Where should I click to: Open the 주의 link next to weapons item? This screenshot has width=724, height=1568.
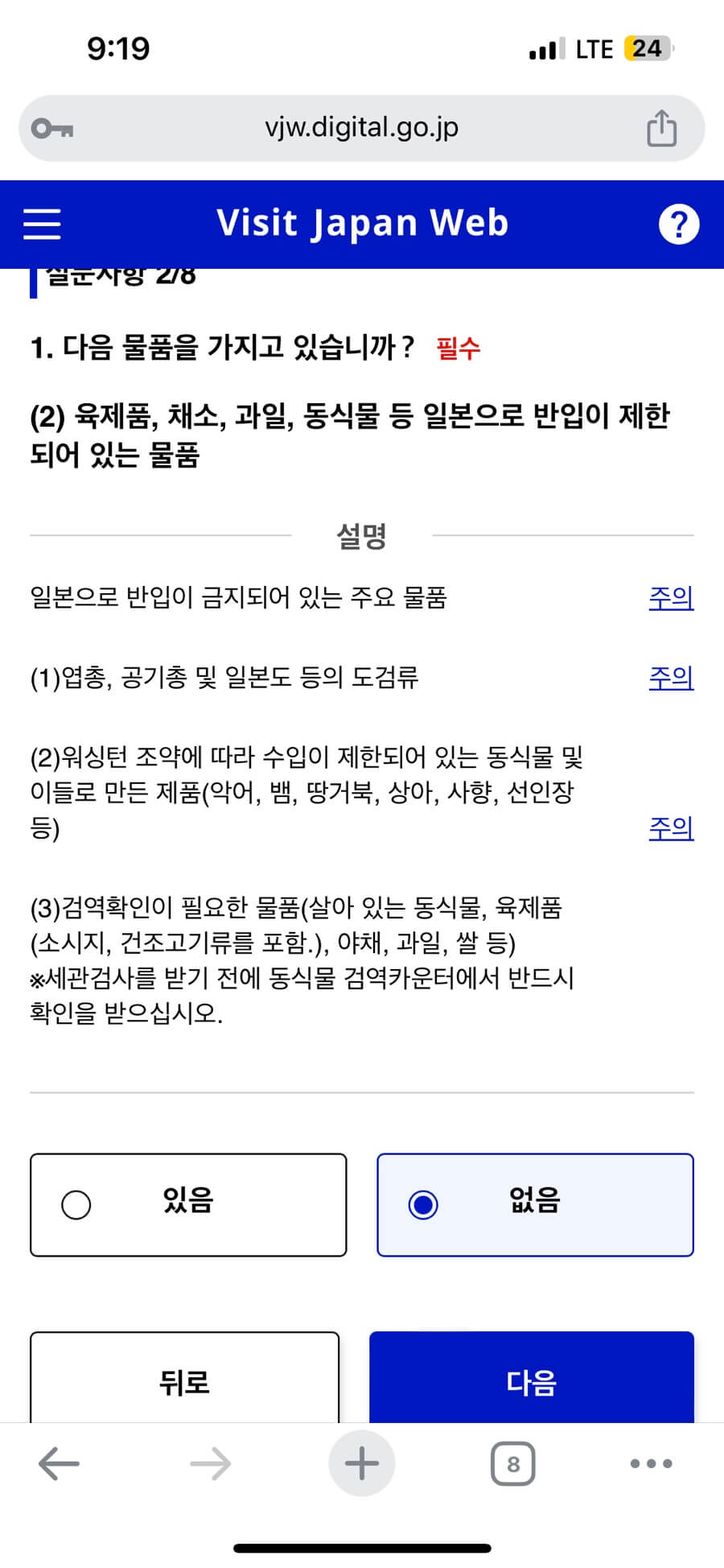pyautogui.click(x=672, y=679)
